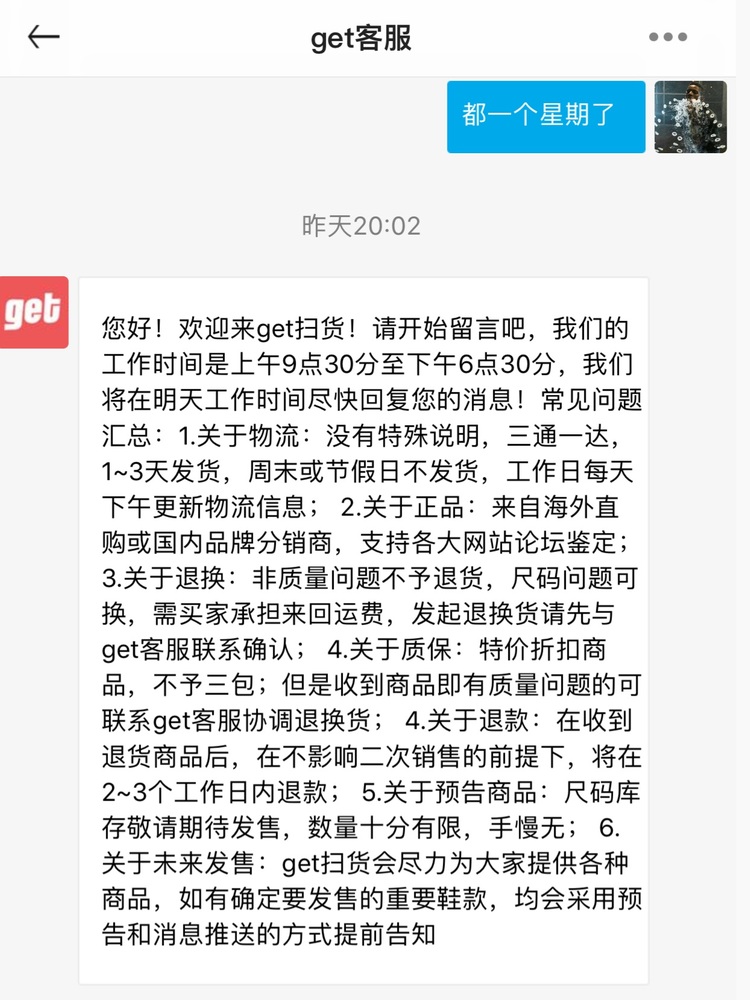Screen dimensions: 750x1000
Task: Go back using the top-left arrow
Action: point(43,38)
